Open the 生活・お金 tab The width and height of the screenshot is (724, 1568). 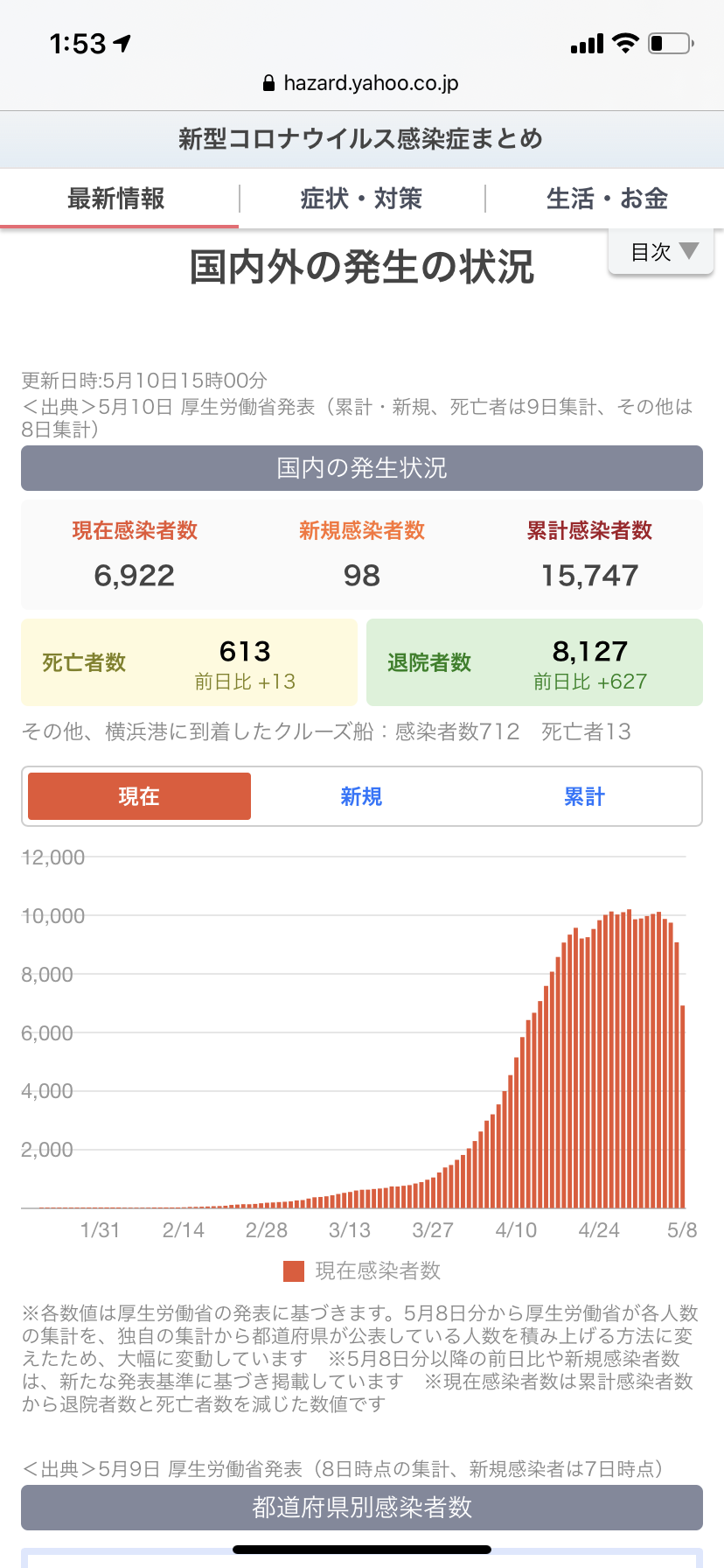coord(607,199)
